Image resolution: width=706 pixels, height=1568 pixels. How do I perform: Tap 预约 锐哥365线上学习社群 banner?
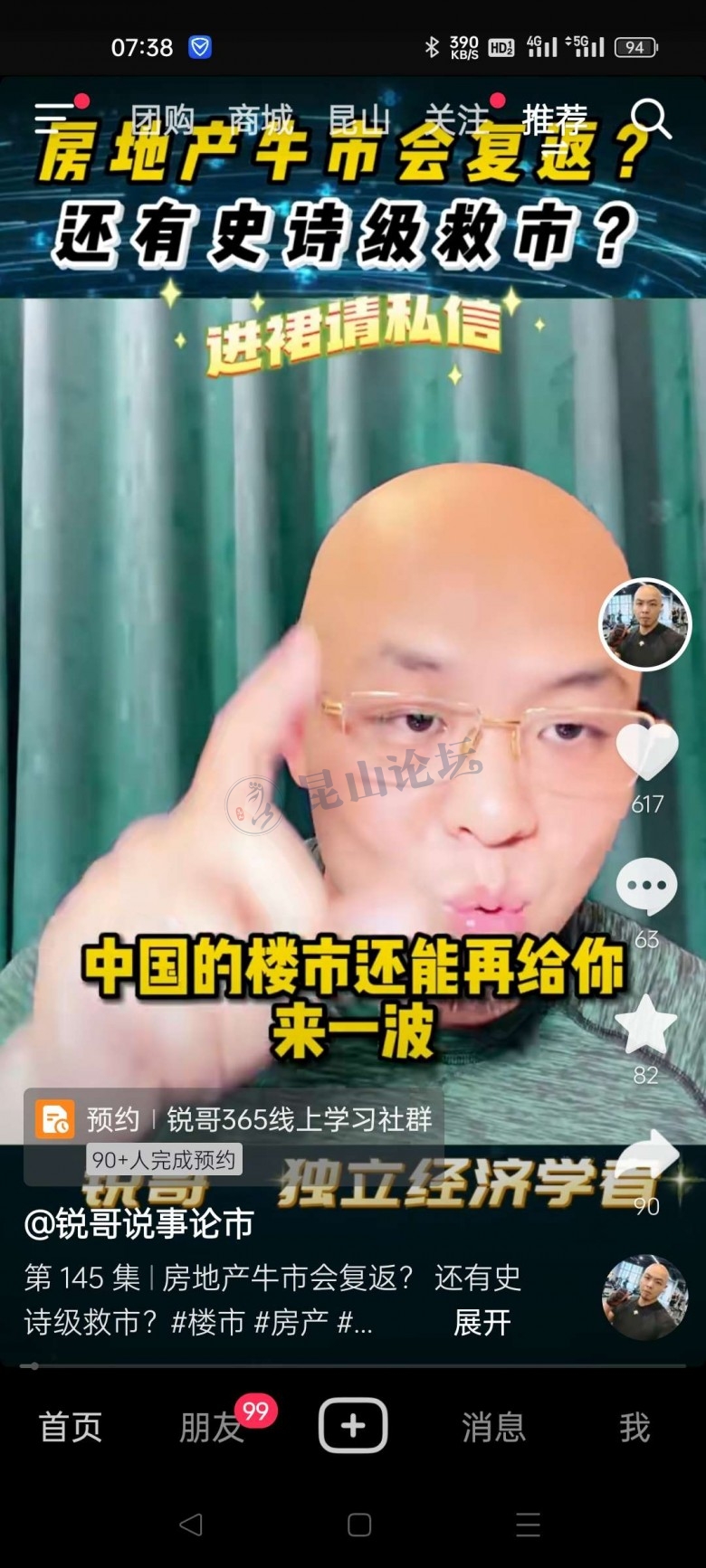tap(234, 1120)
